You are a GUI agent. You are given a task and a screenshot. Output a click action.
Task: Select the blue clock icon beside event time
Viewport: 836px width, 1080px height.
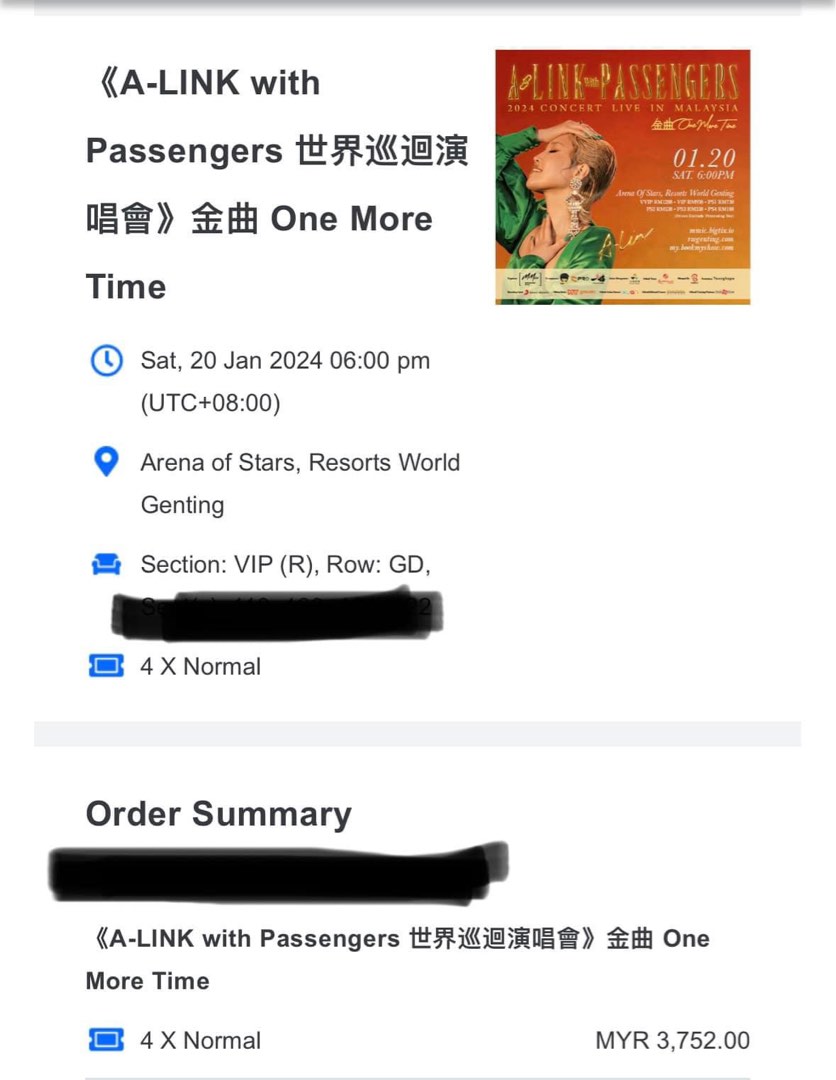[x=106, y=362]
